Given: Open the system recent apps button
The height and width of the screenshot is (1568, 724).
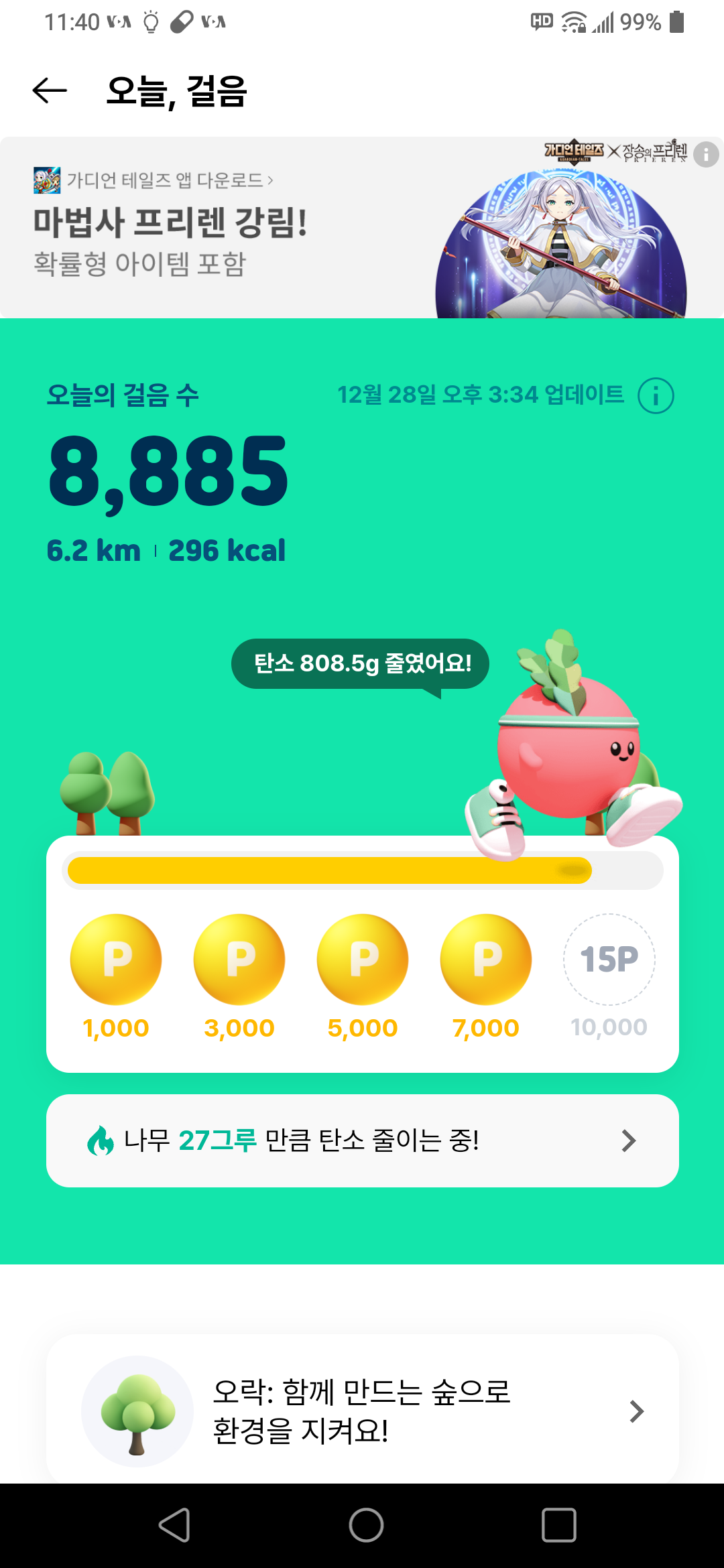Looking at the screenshot, I should [558, 1526].
